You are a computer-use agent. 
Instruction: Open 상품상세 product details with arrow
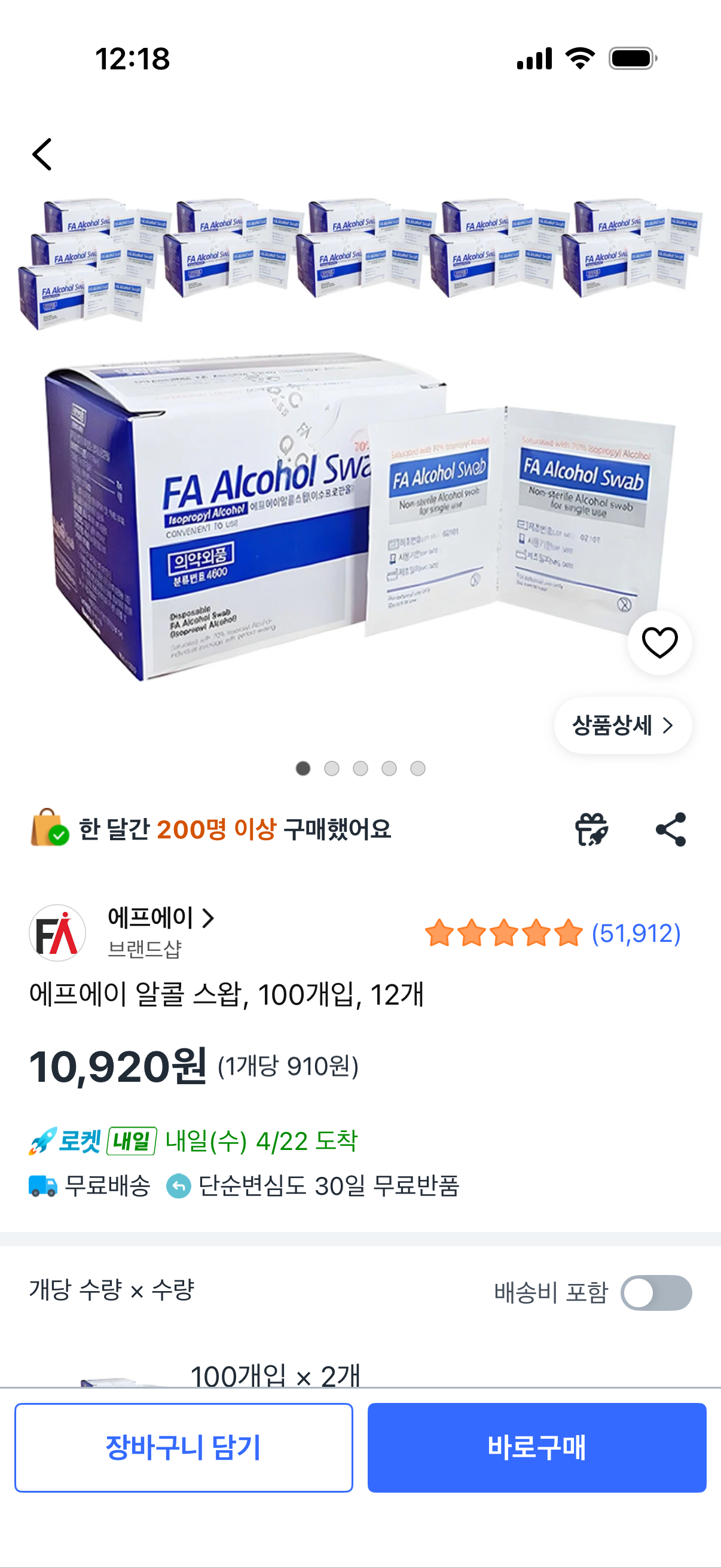622,725
